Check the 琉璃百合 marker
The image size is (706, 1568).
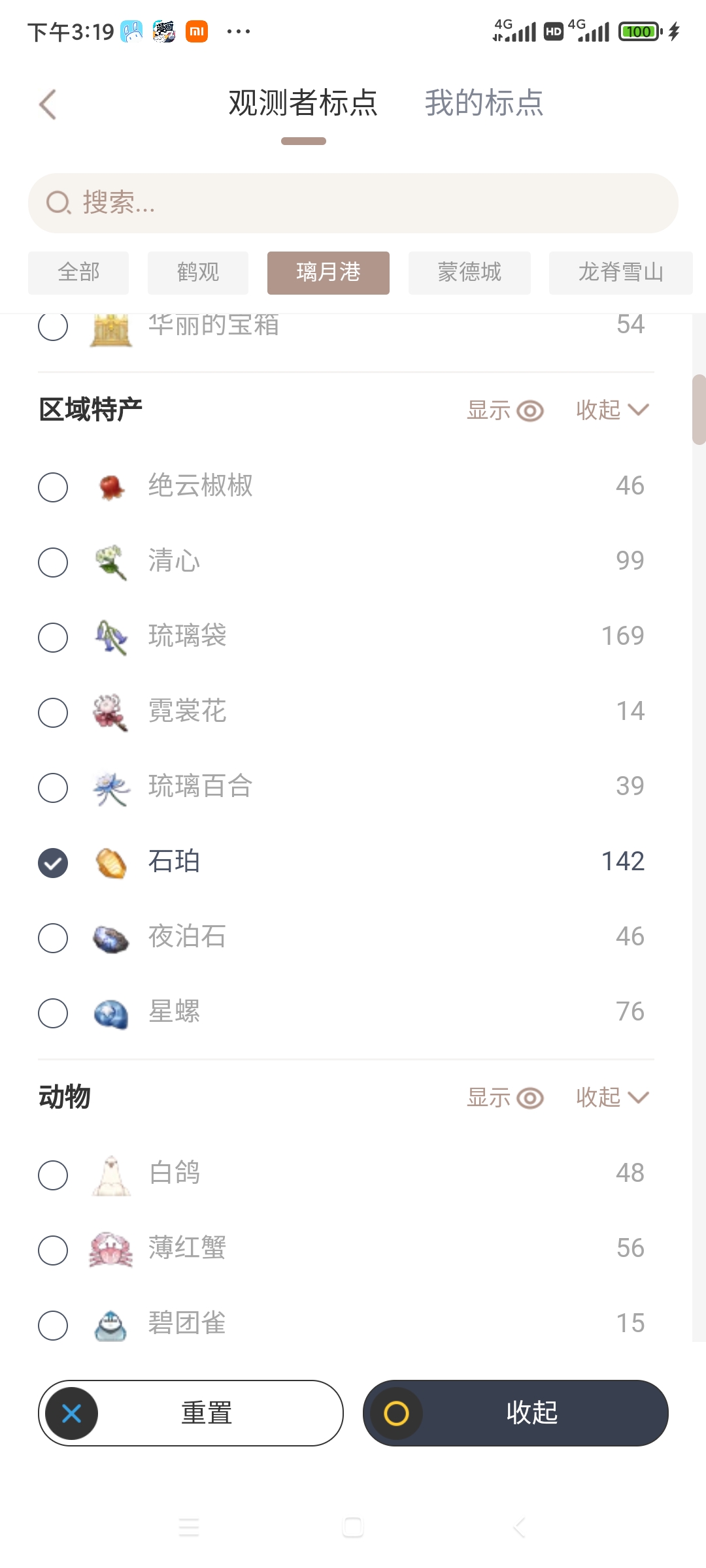pyautogui.click(x=53, y=788)
